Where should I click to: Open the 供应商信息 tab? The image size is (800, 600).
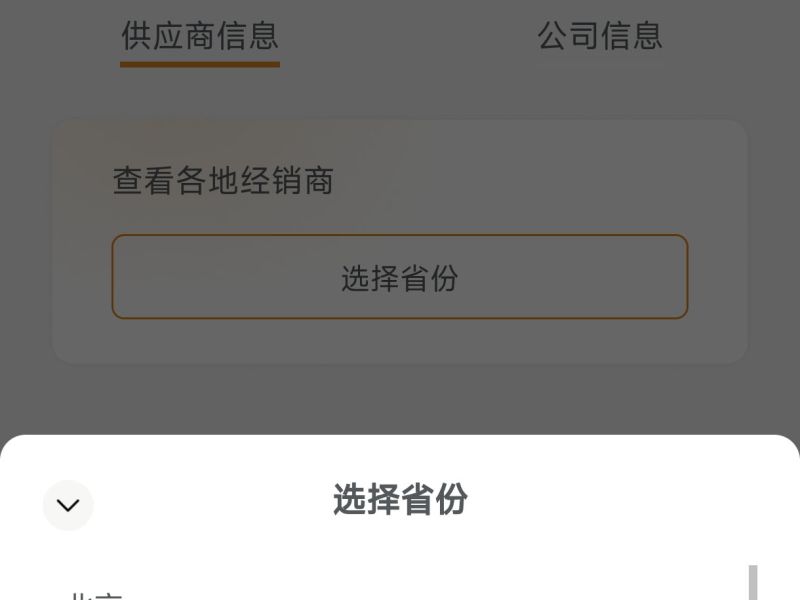(200, 36)
